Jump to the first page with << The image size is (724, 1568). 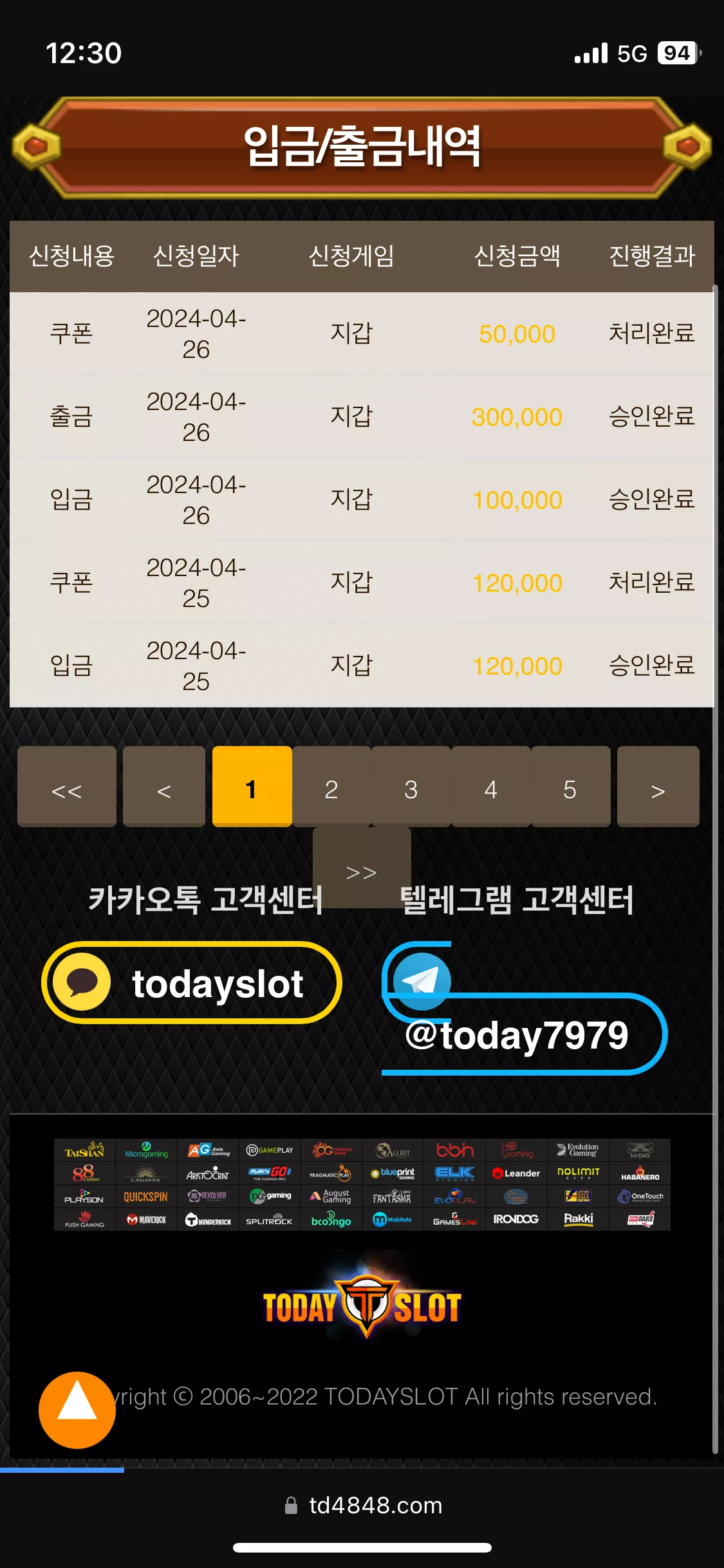[67, 787]
